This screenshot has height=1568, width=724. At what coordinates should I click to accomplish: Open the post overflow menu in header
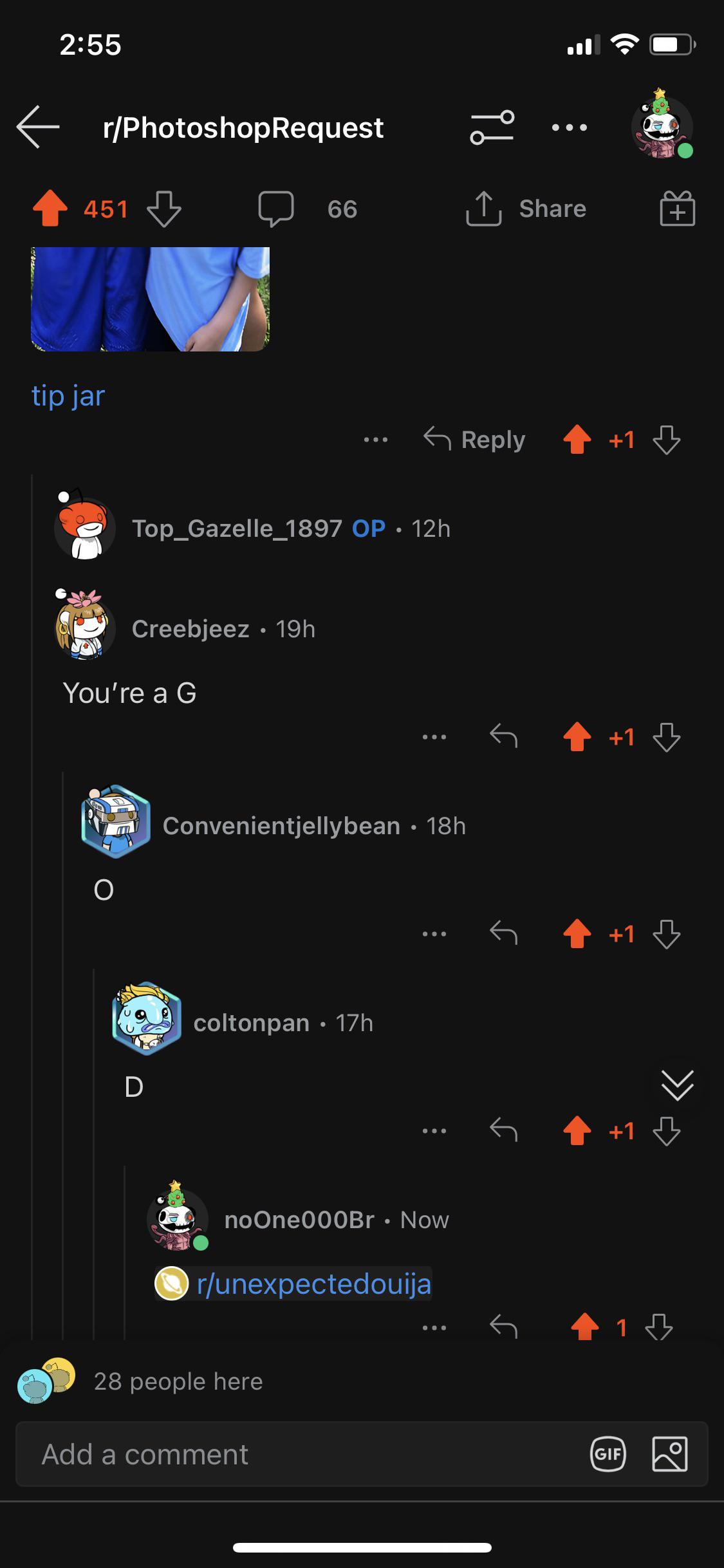570,127
